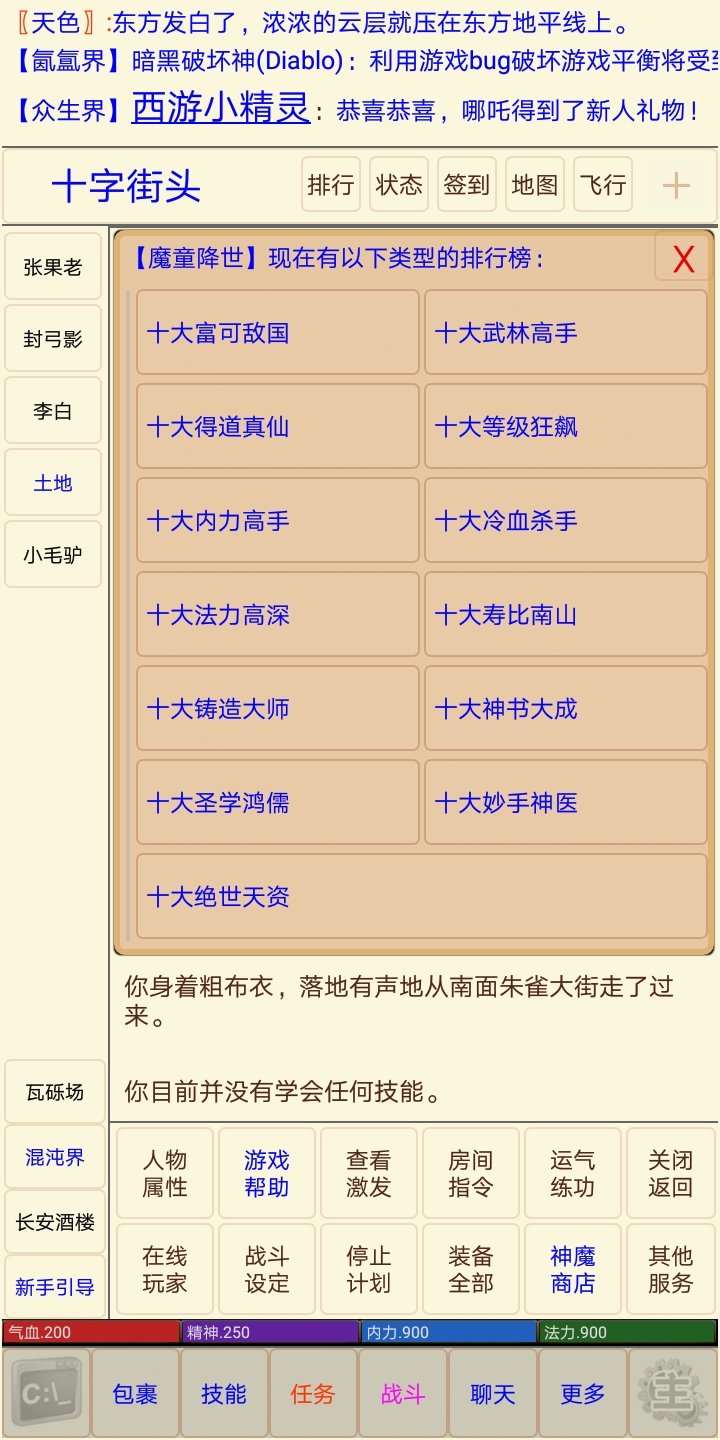This screenshot has width=720, height=1440.
Task: Enter the 战斗 combat panel
Action: [x=401, y=1391]
